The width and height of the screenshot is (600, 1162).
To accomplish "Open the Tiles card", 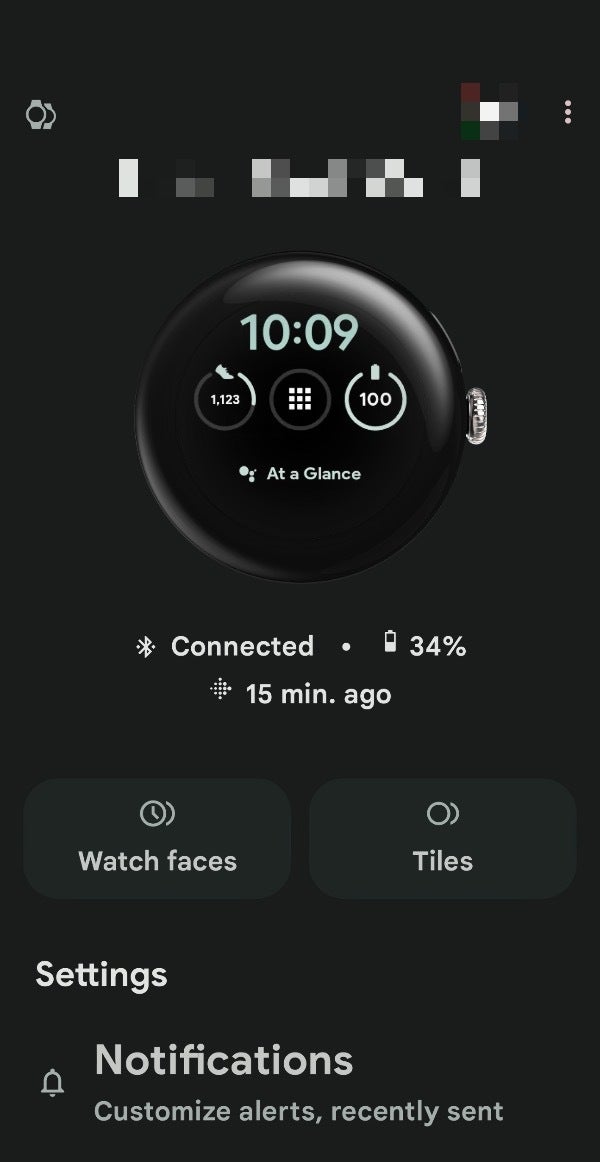I will 442,838.
